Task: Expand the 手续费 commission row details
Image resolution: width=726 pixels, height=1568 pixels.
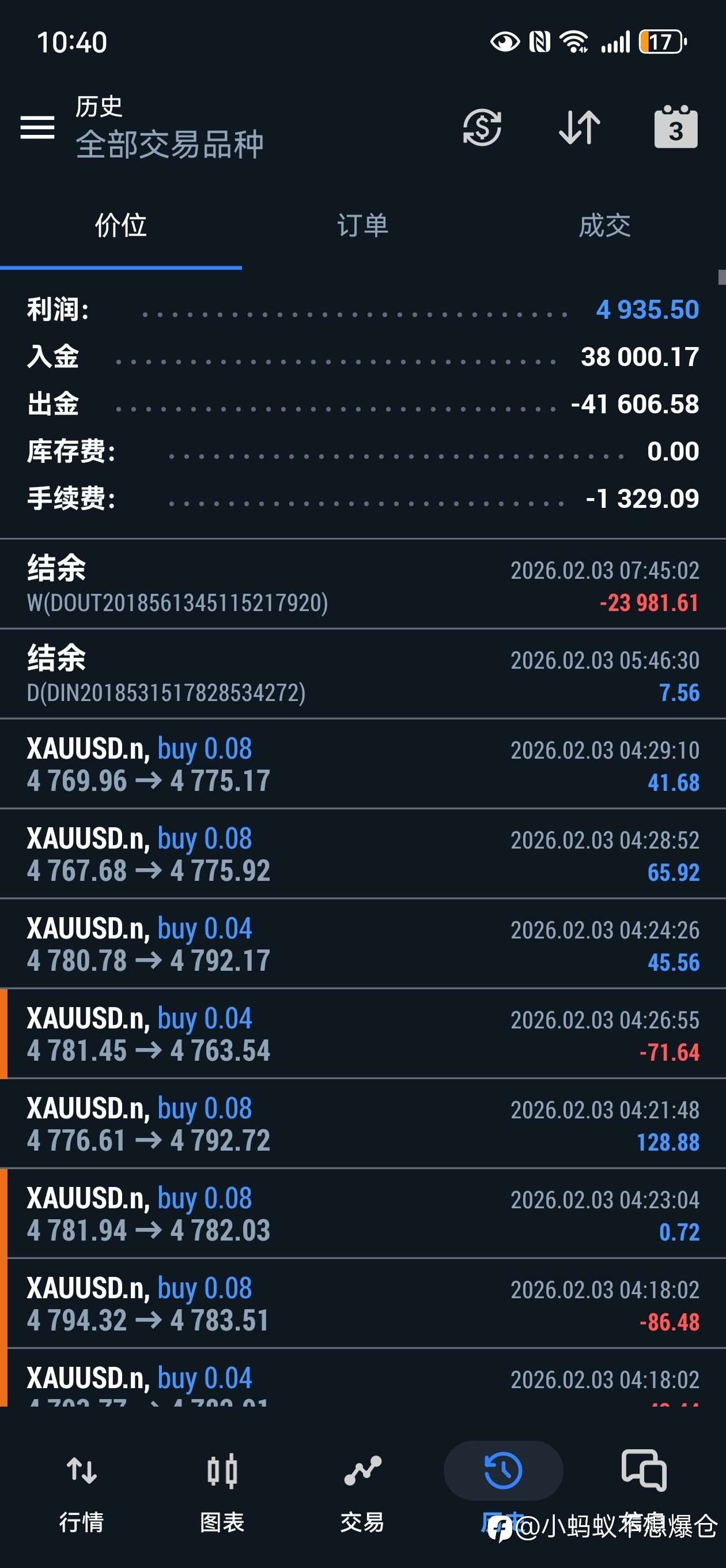Action: [362, 499]
